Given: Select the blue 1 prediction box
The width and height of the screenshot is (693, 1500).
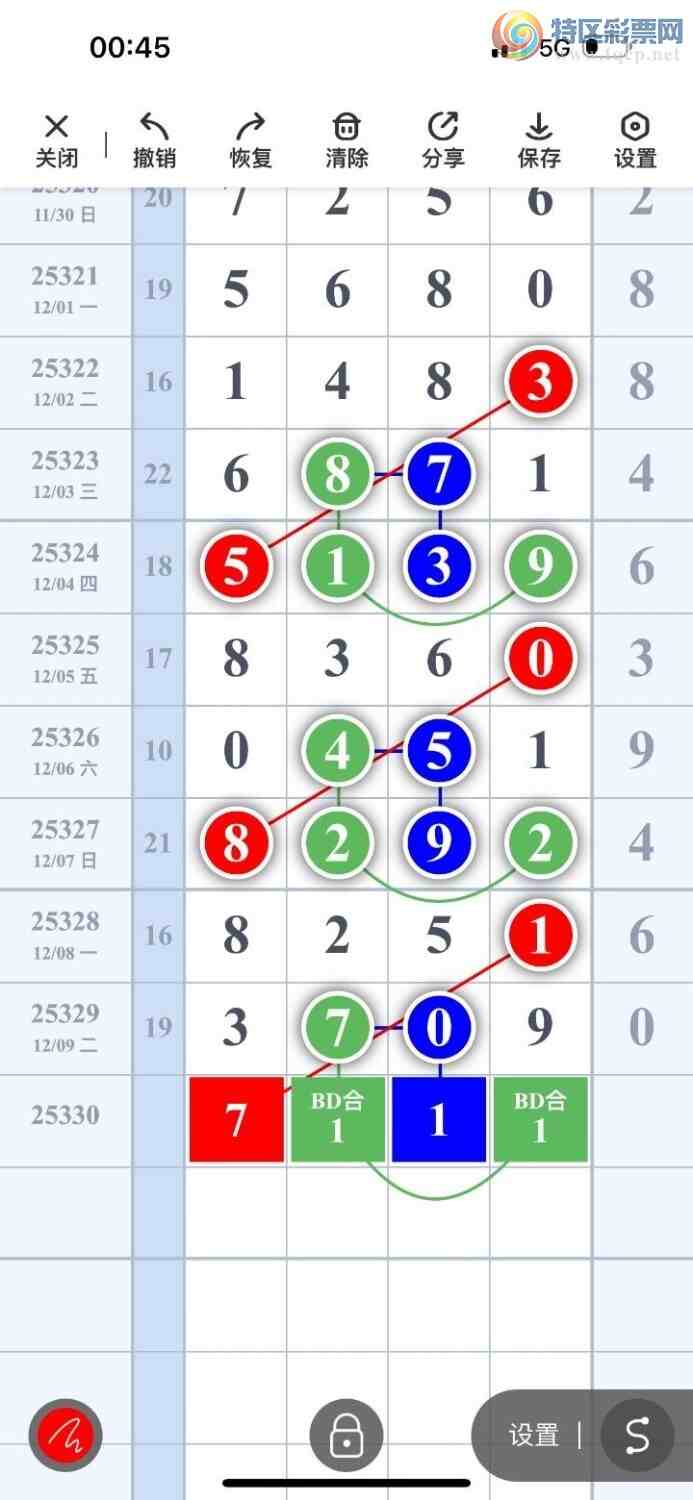Looking at the screenshot, I should click(439, 1120).
